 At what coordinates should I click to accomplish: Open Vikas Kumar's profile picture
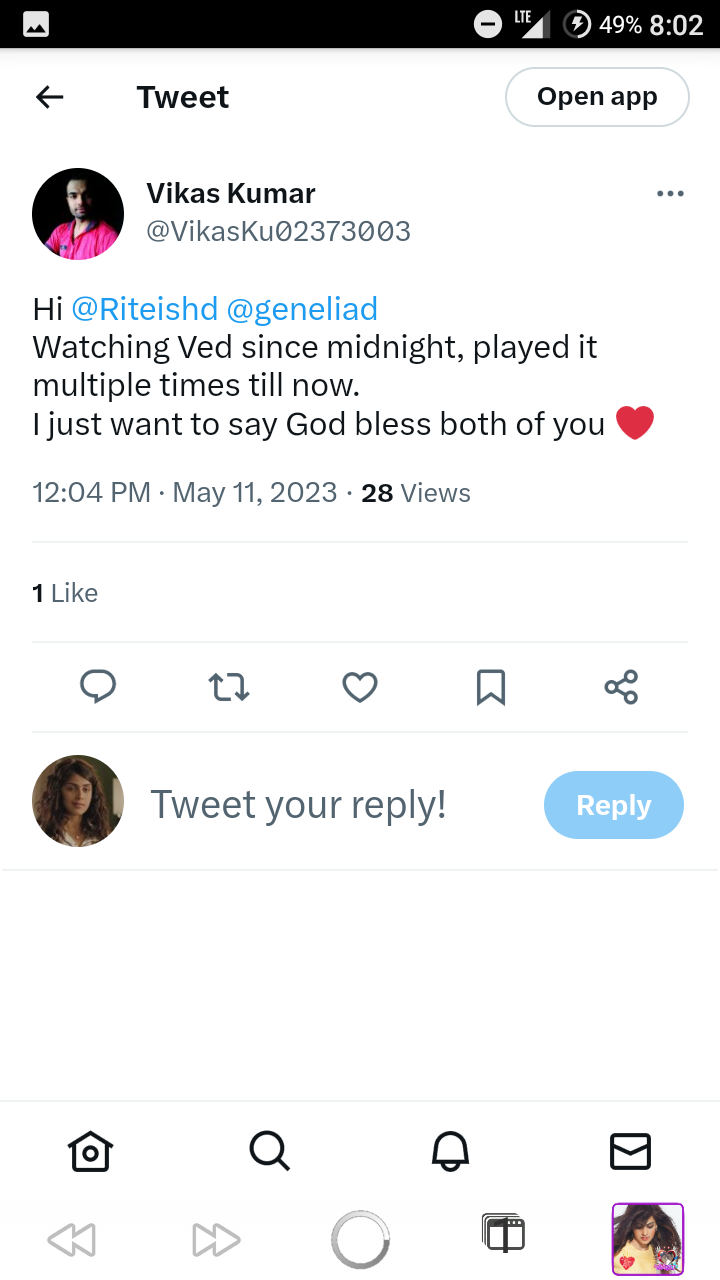[78, 214]
